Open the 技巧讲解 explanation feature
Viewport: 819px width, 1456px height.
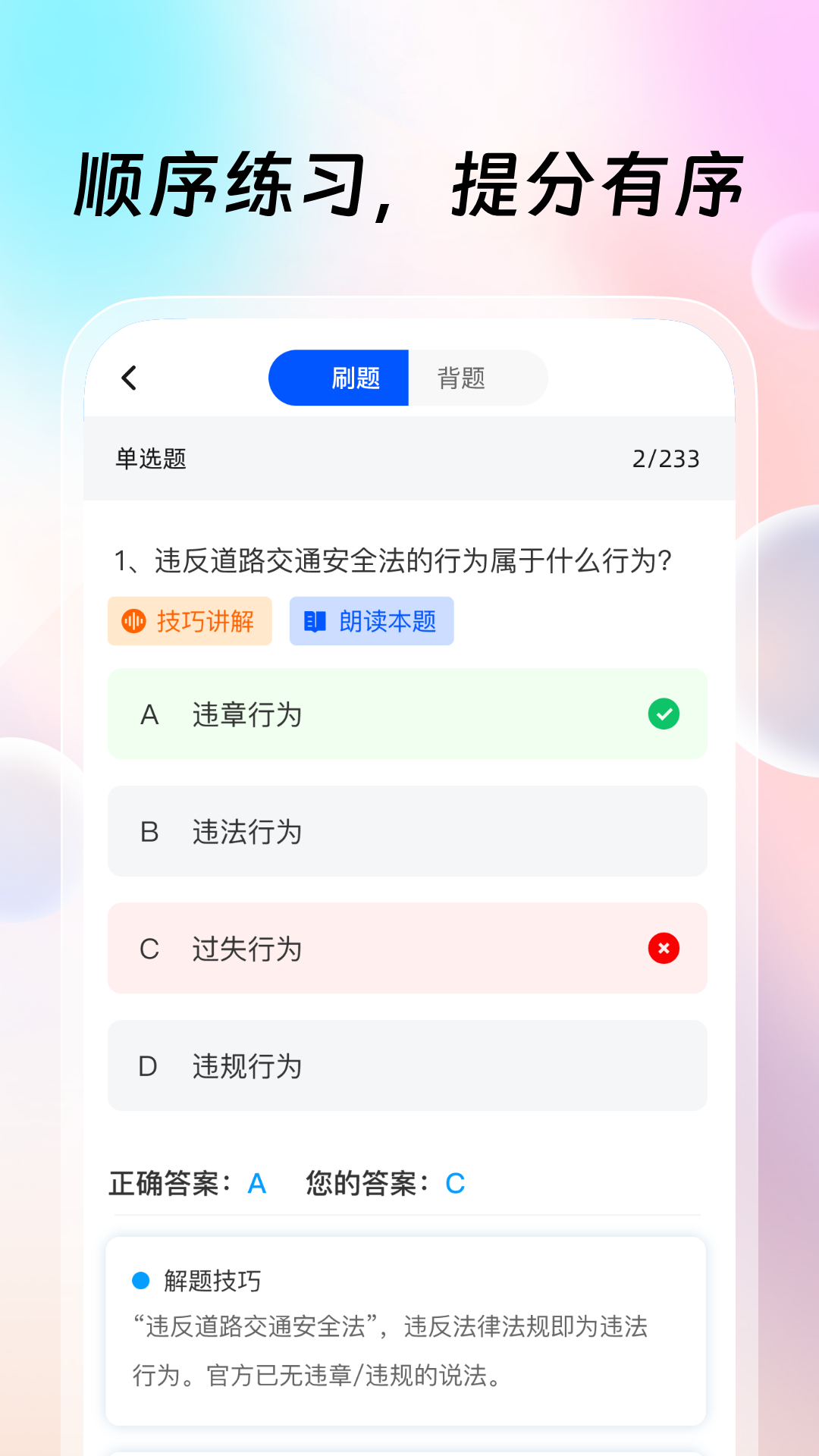189,620
